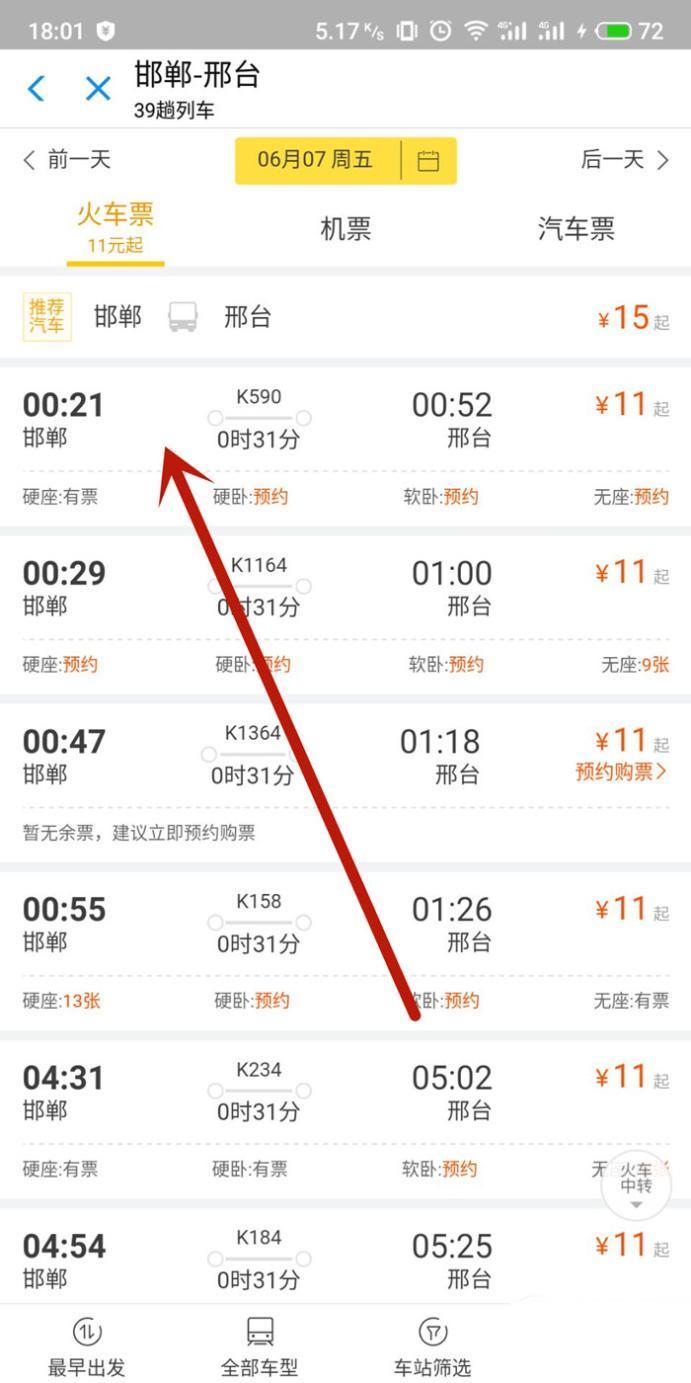The height and width of the screenshot is (1383, 691).
Task: Tap 预约购票 for train K1364
Action: pos(621,772)
